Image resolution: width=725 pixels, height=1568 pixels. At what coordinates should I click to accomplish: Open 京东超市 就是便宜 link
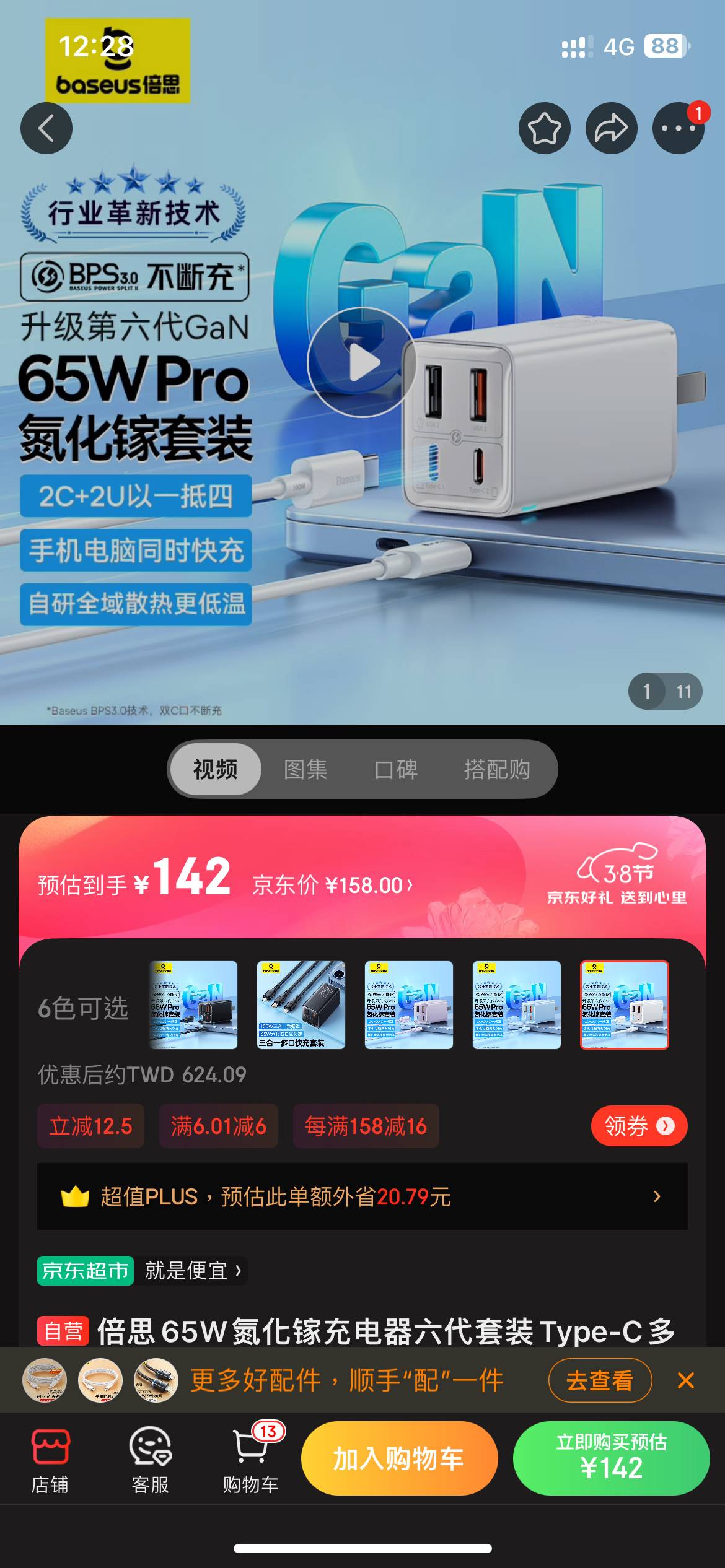[x=141, y=1271]
